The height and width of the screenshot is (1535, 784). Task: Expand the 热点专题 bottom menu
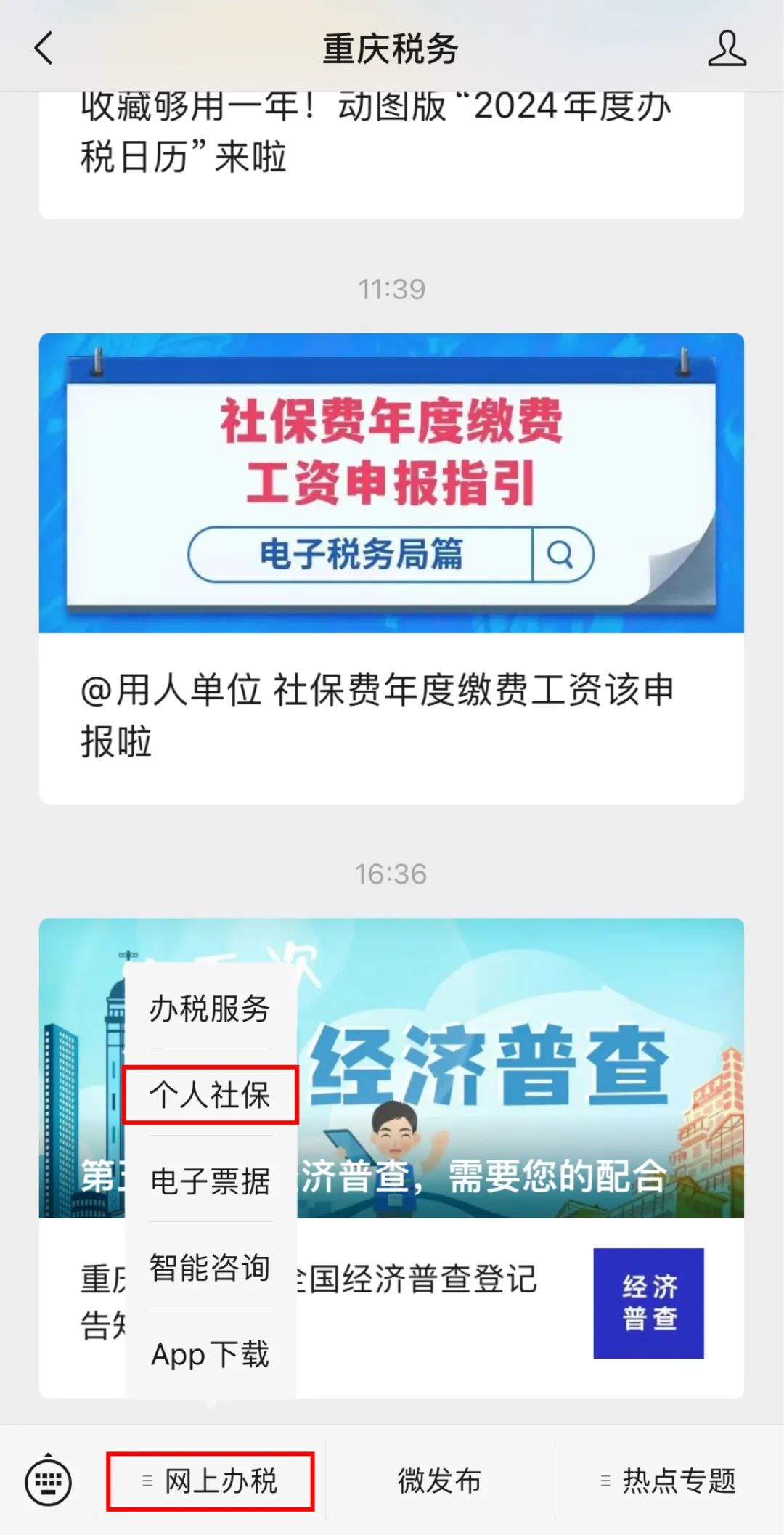pos(669,1481)
